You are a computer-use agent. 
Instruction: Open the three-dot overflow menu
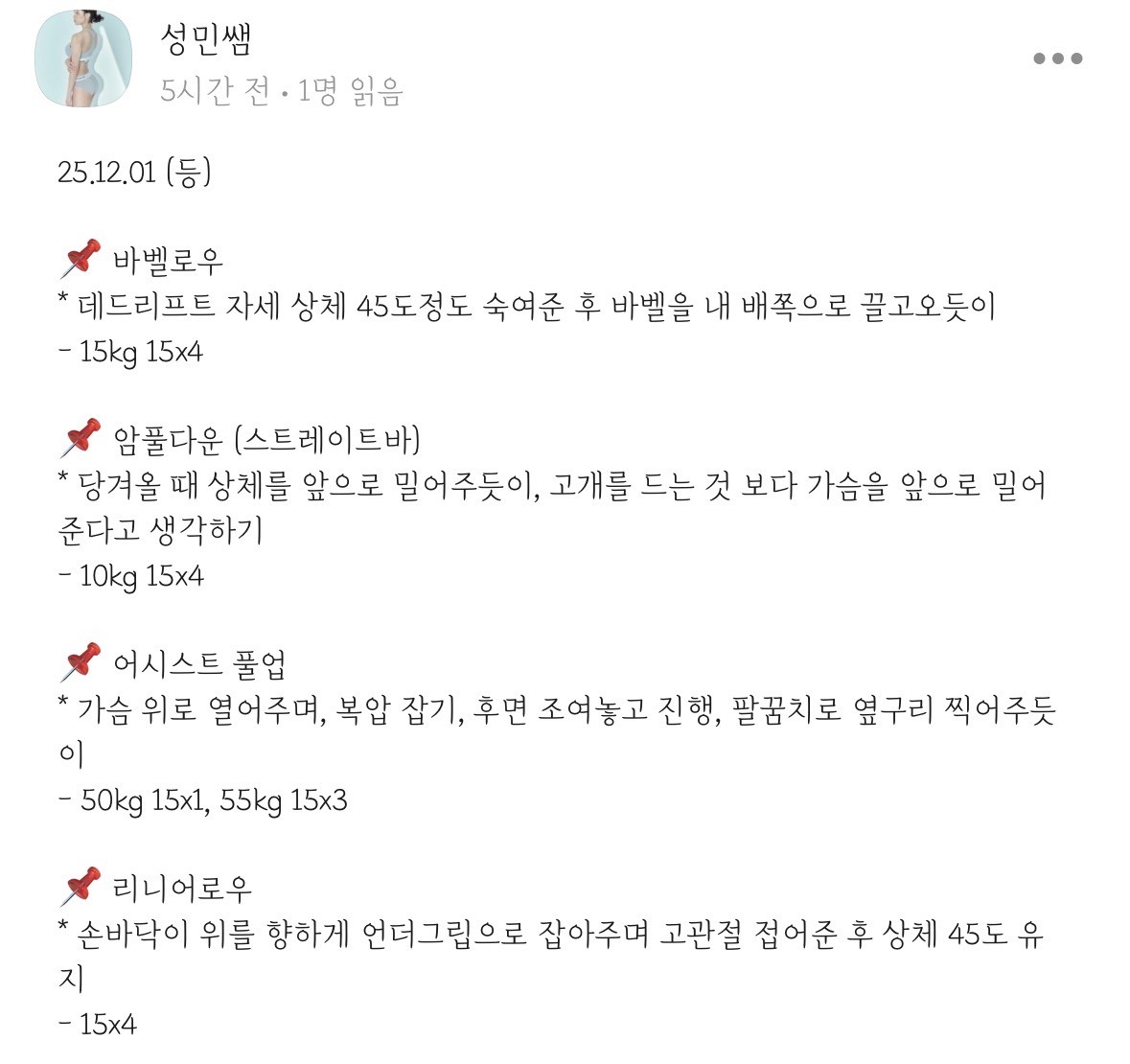(x=1057, y=58)
